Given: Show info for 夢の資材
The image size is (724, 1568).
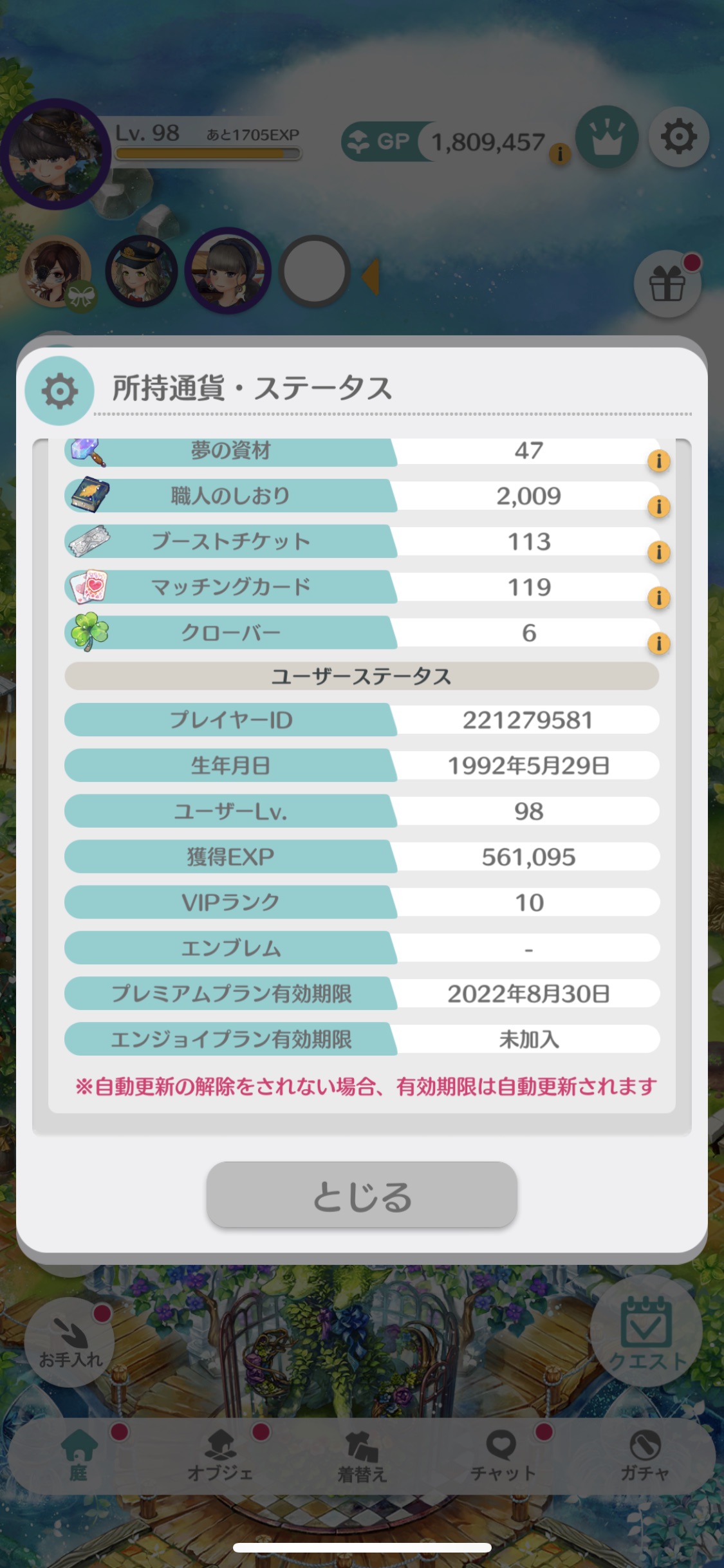Looking at the screenshot, I should tap(658, 461).
